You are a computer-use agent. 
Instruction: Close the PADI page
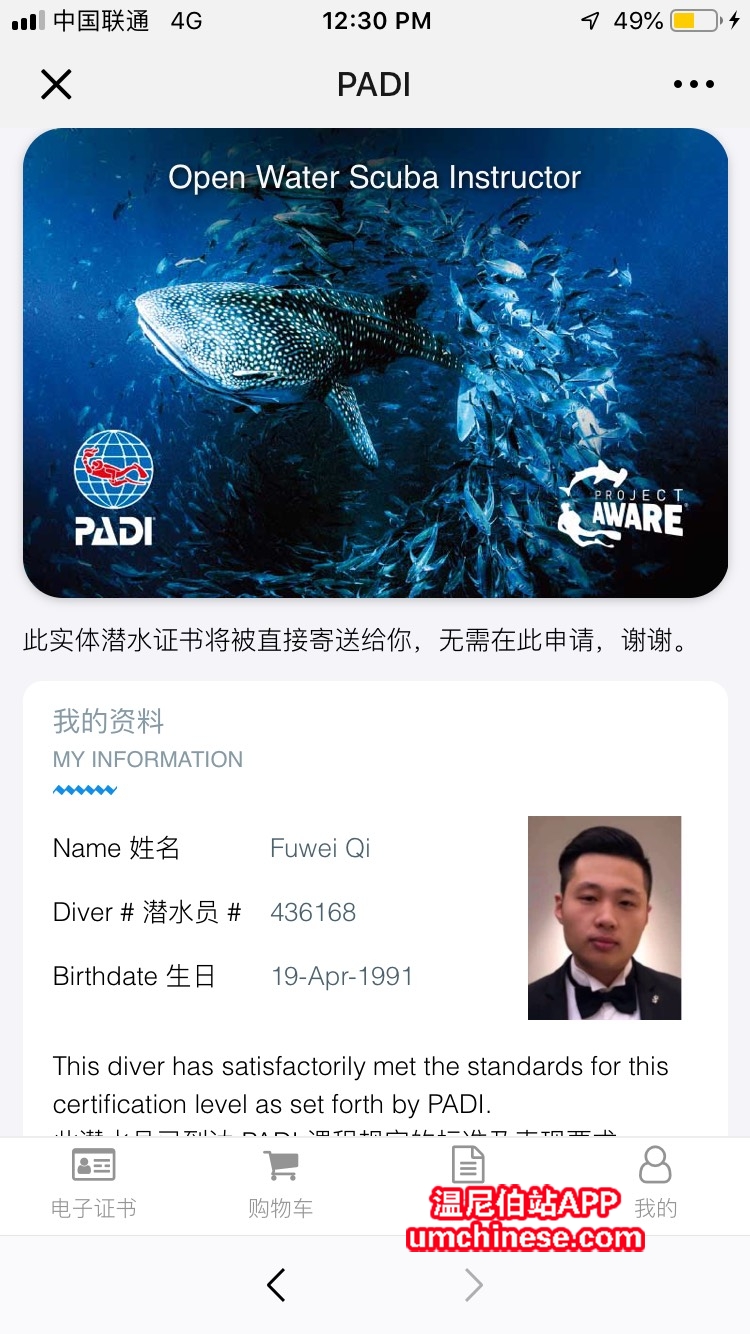[56, 85]
